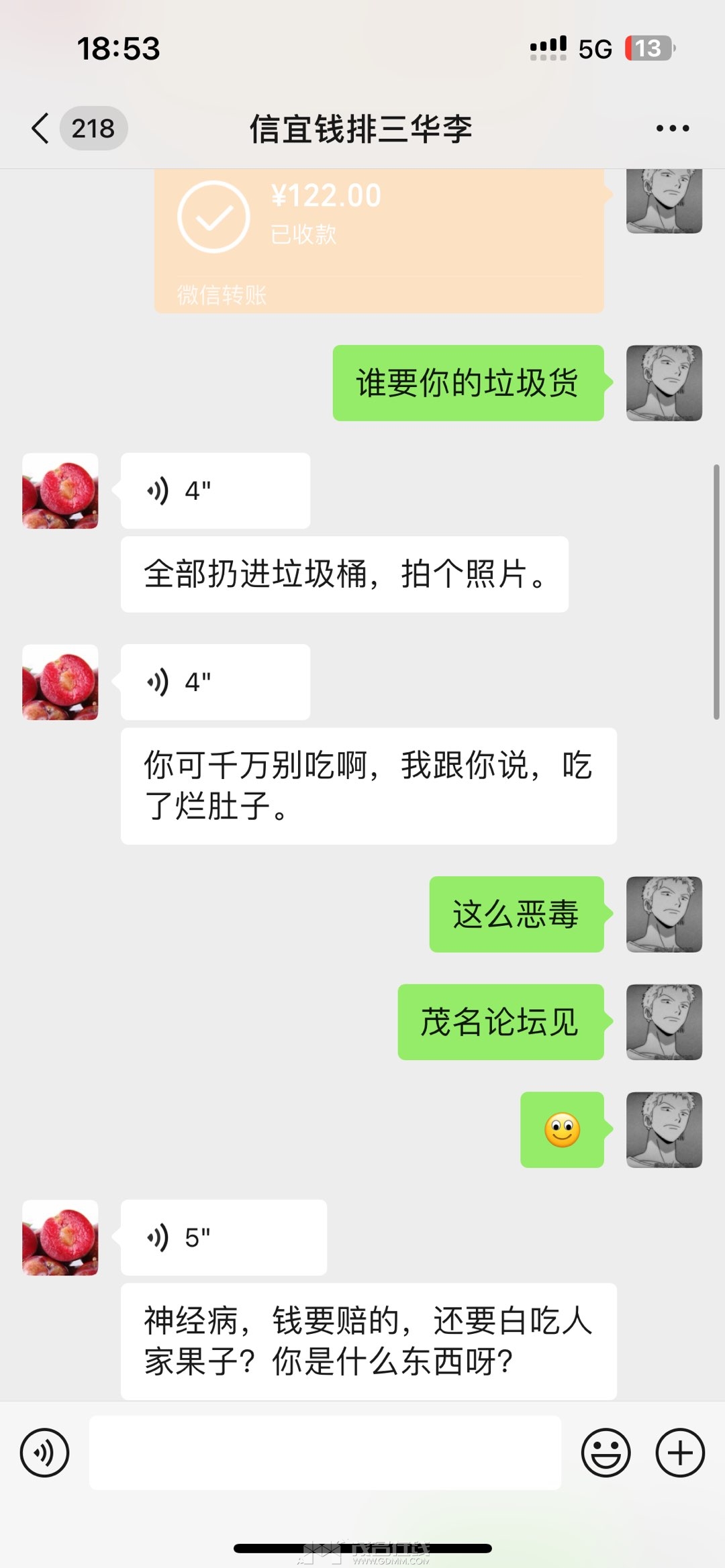This screenshot has height=1568, width=725.
Task: Open own avatar beside 茂名论坛见 message
Action: [664, 1022]
